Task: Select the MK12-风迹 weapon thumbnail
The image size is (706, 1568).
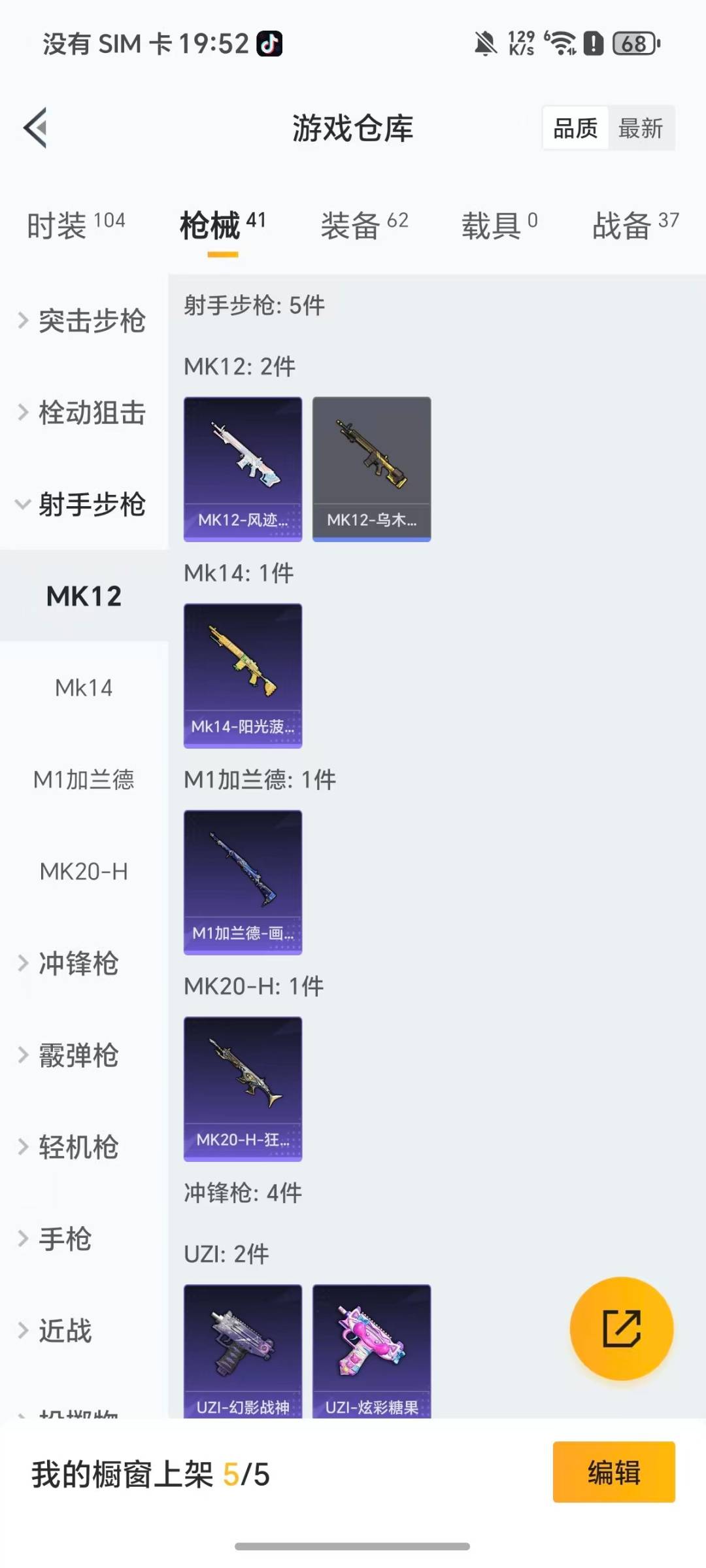Action: click(x=243, y=468)
